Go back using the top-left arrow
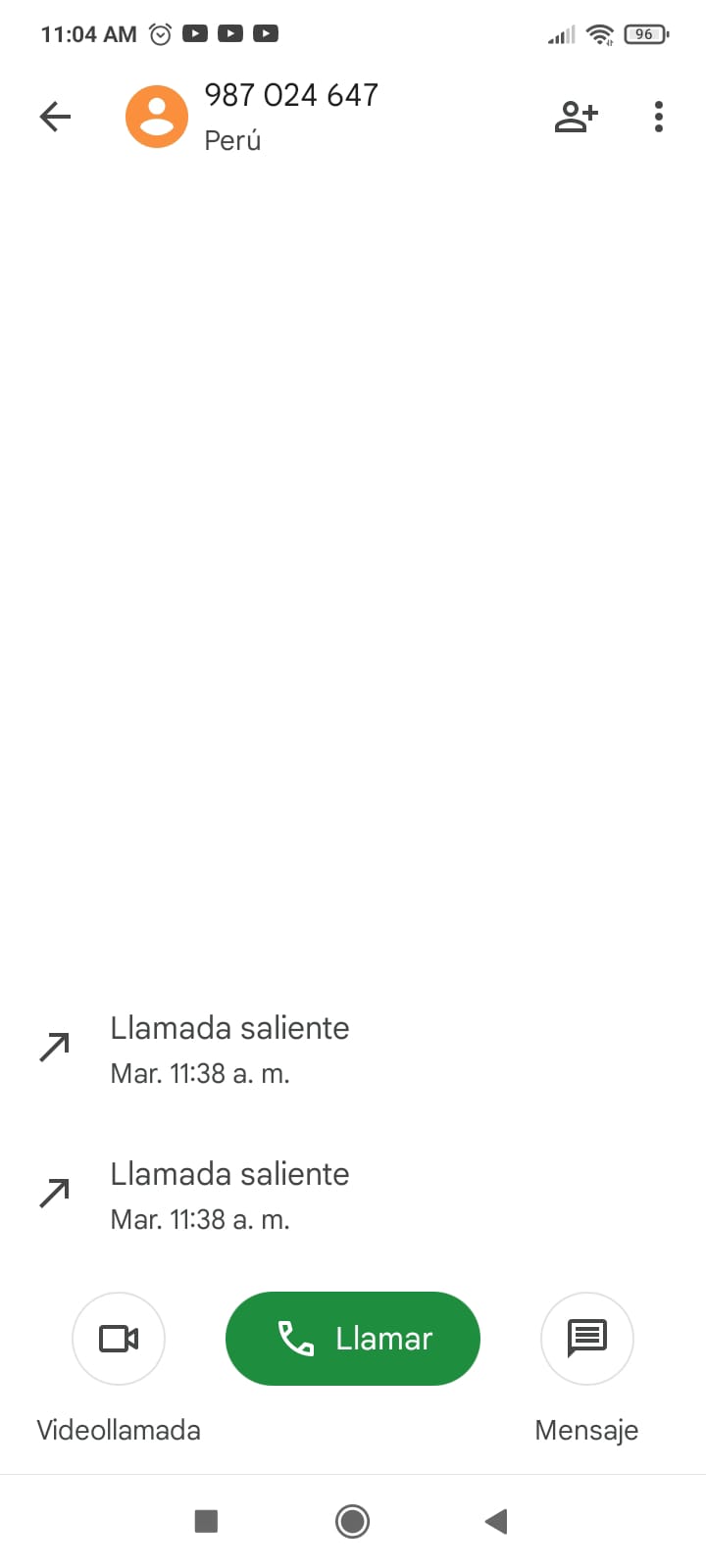The image size is (706, 1568). [x=55, y=117]
